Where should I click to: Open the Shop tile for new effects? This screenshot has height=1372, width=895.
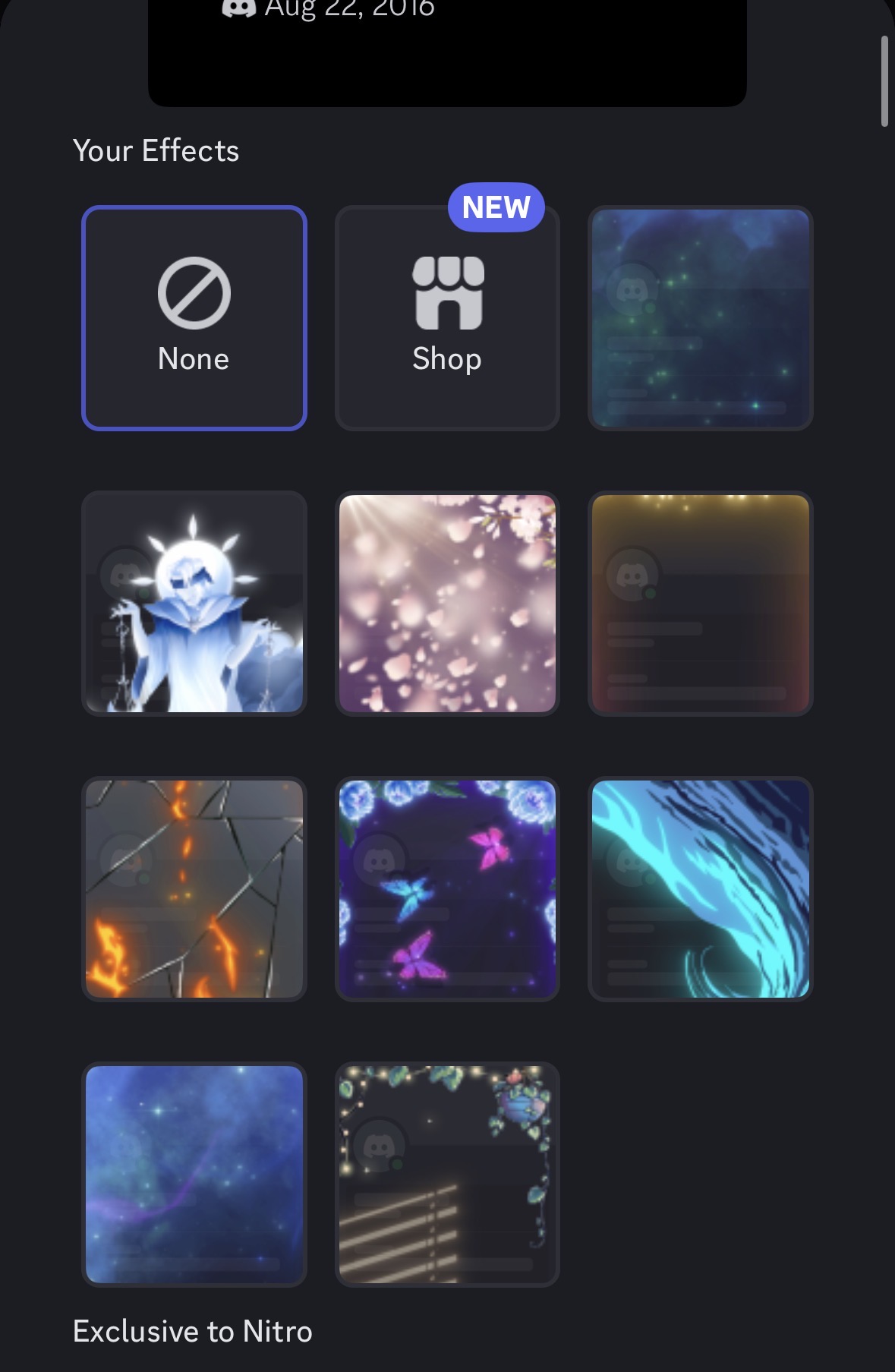[447, 318]
